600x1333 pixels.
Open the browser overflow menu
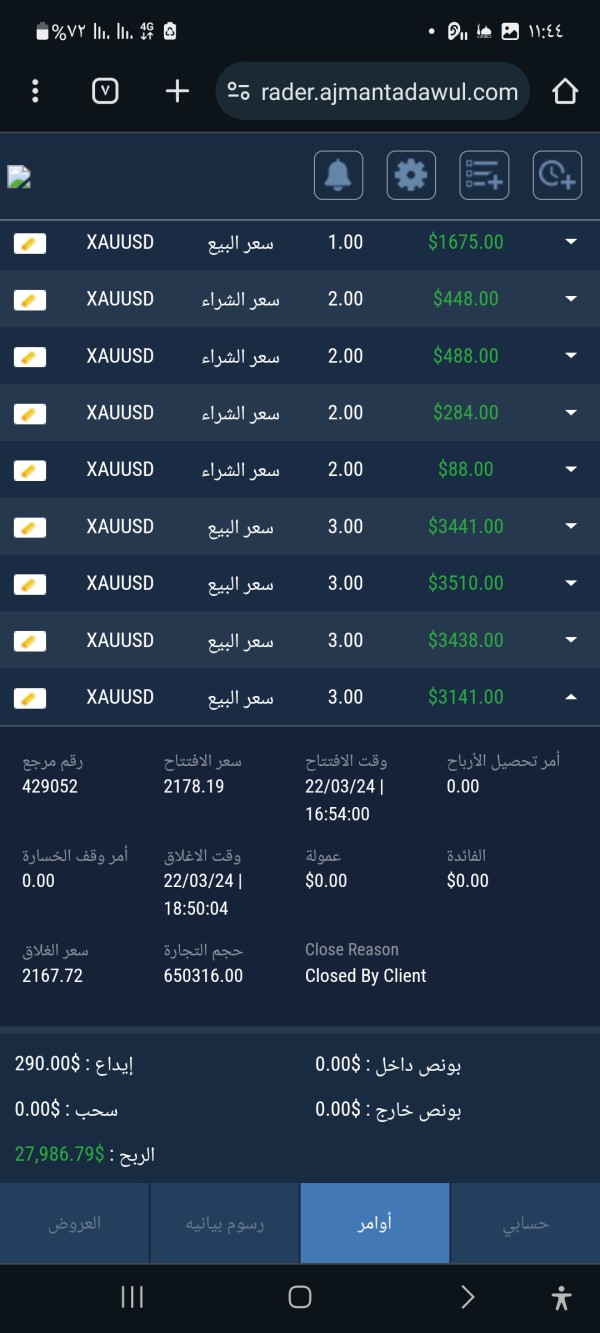point(35,92)
